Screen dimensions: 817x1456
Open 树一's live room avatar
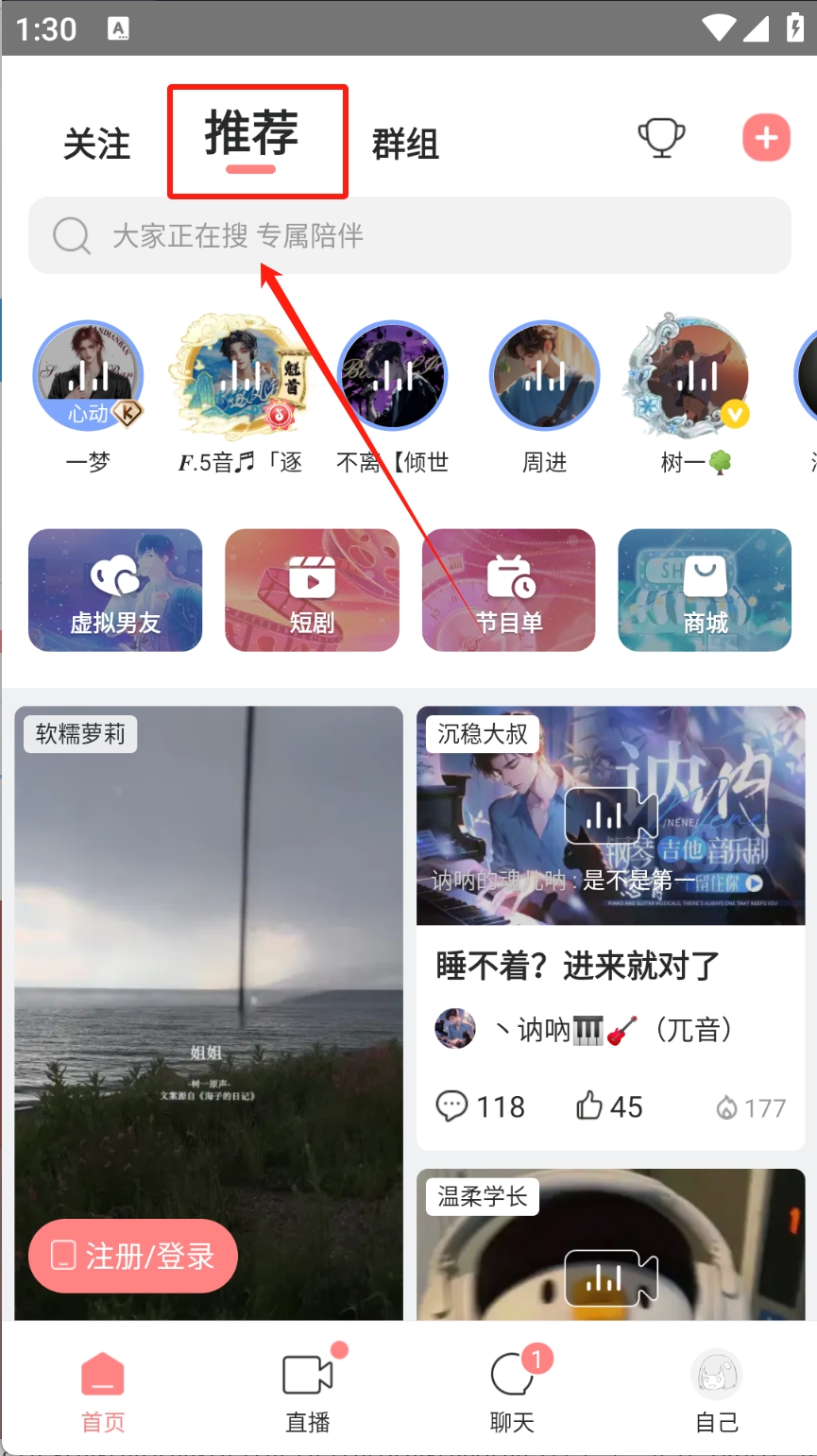tap(695, 376)
